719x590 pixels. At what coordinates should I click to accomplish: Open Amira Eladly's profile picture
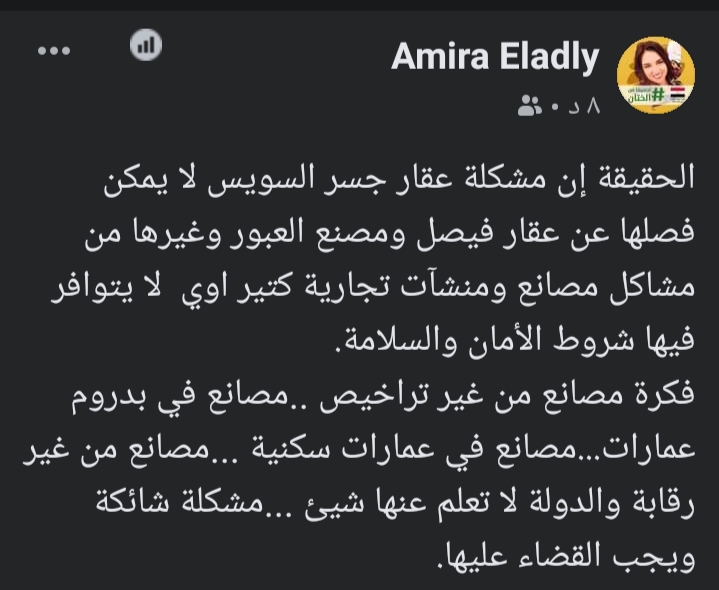pyautogui.click(x=656, y=73)
